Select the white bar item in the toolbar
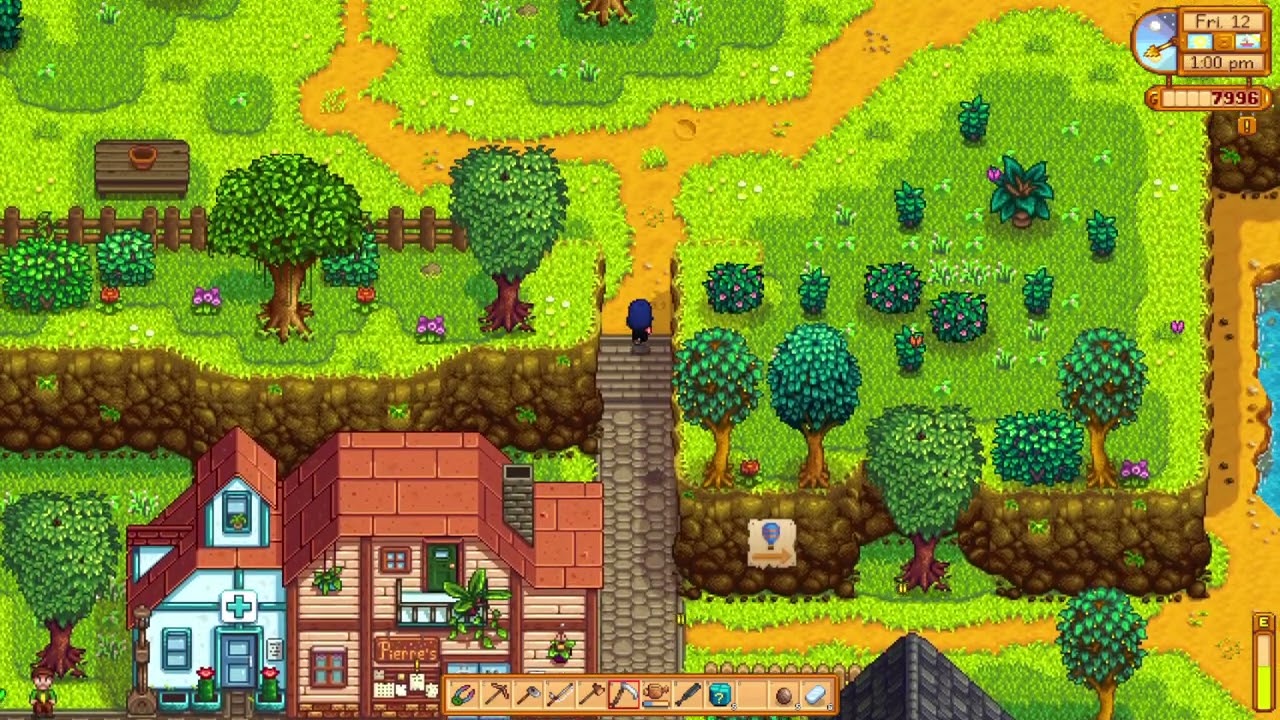 (x=815, y=694)
